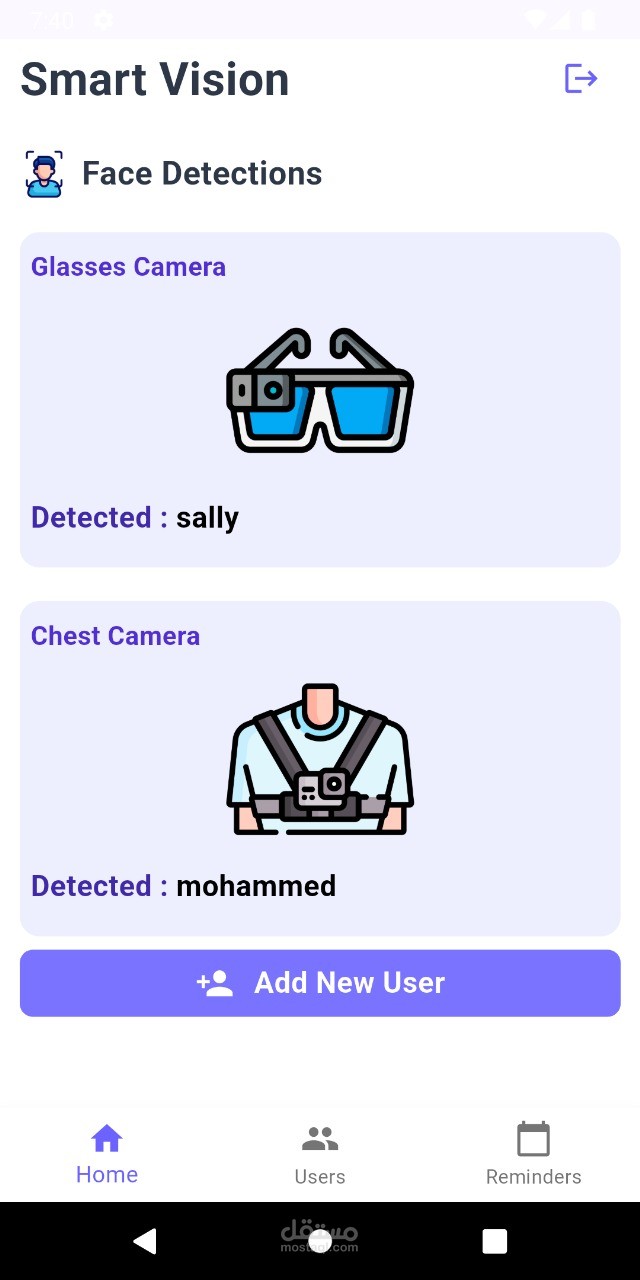Tap the logout icon in the header
This screenshot has width=640, height=1280.
[581, 78]
